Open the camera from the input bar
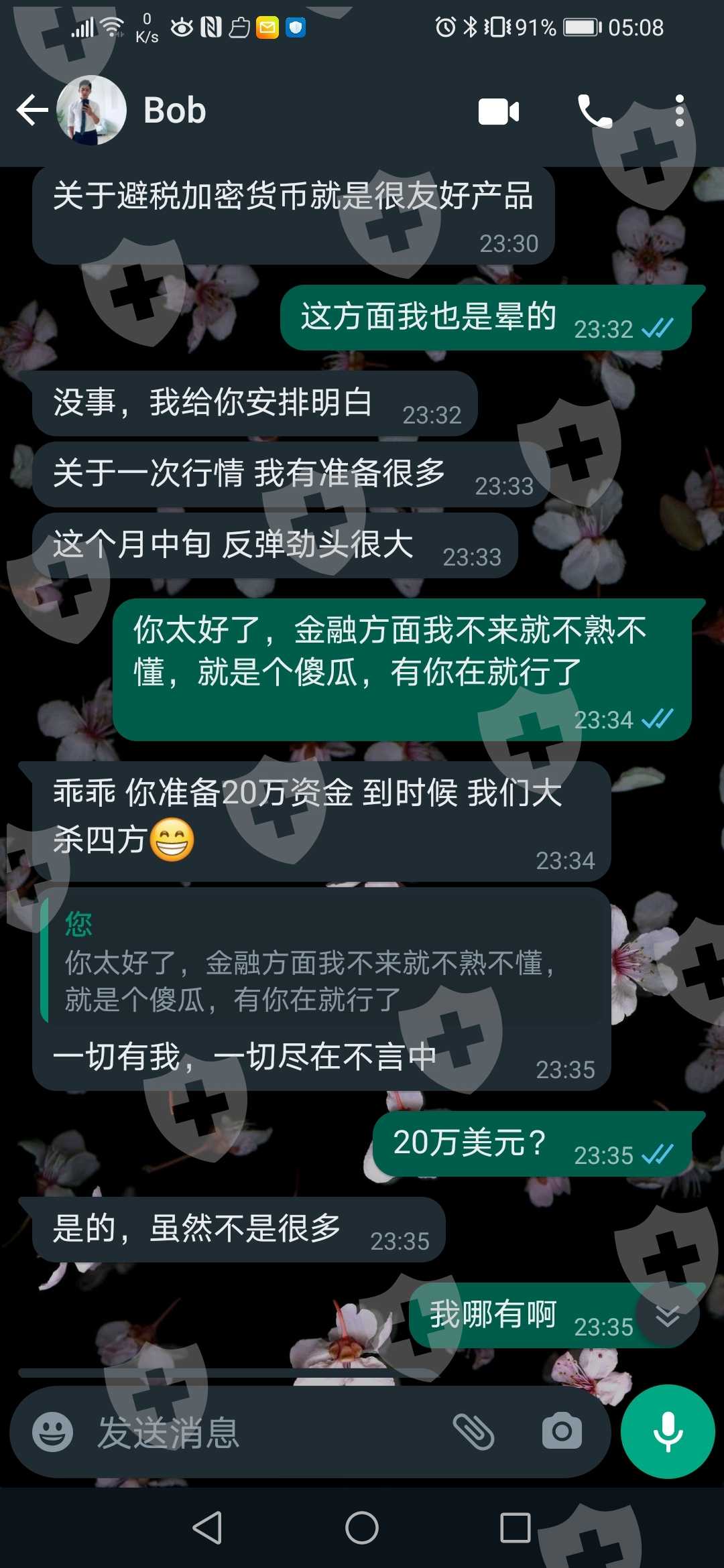This screenshot has width=724, height=1568. 562,1432
